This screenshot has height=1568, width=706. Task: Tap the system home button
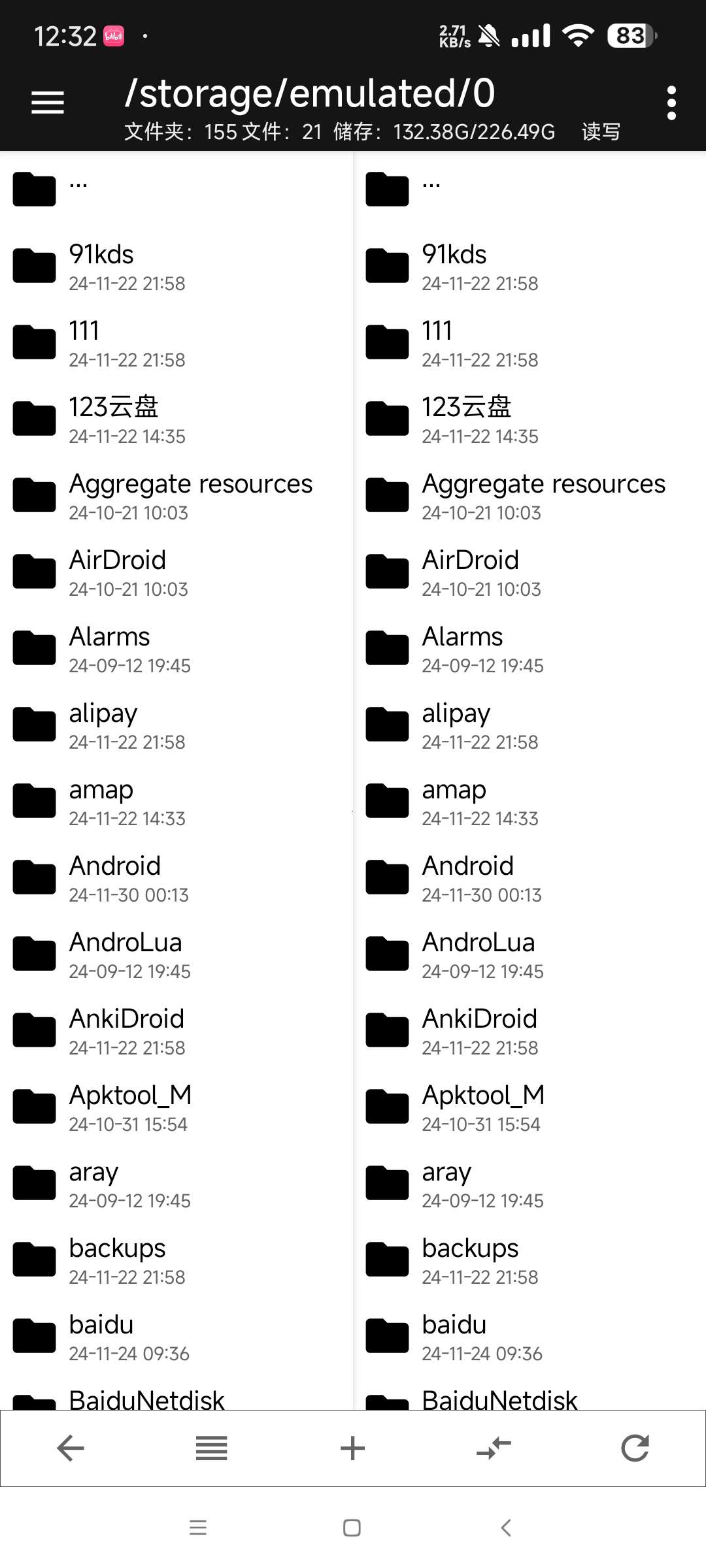click(352, 1527)
